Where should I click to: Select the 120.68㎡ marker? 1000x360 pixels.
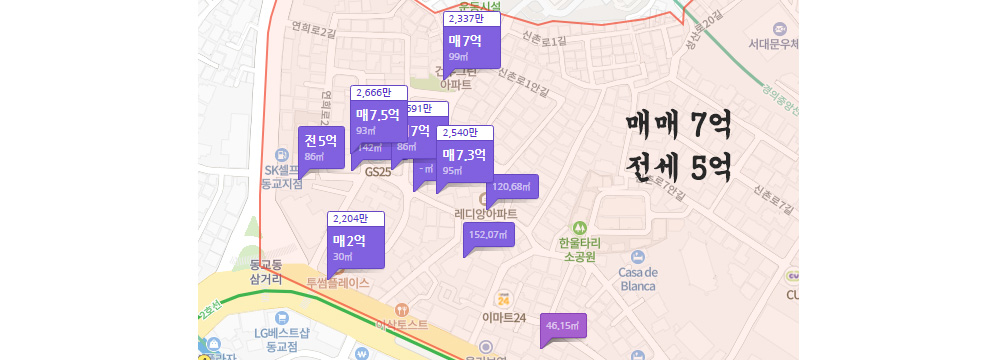tap(512, 186)
